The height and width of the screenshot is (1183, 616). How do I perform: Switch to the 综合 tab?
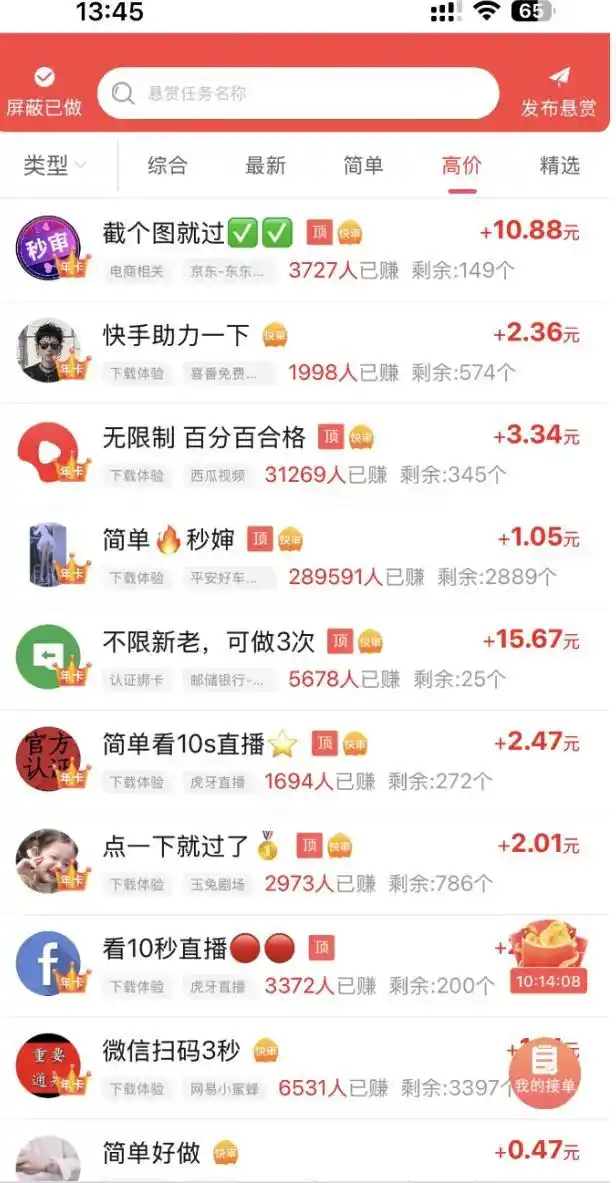point(167,166)
